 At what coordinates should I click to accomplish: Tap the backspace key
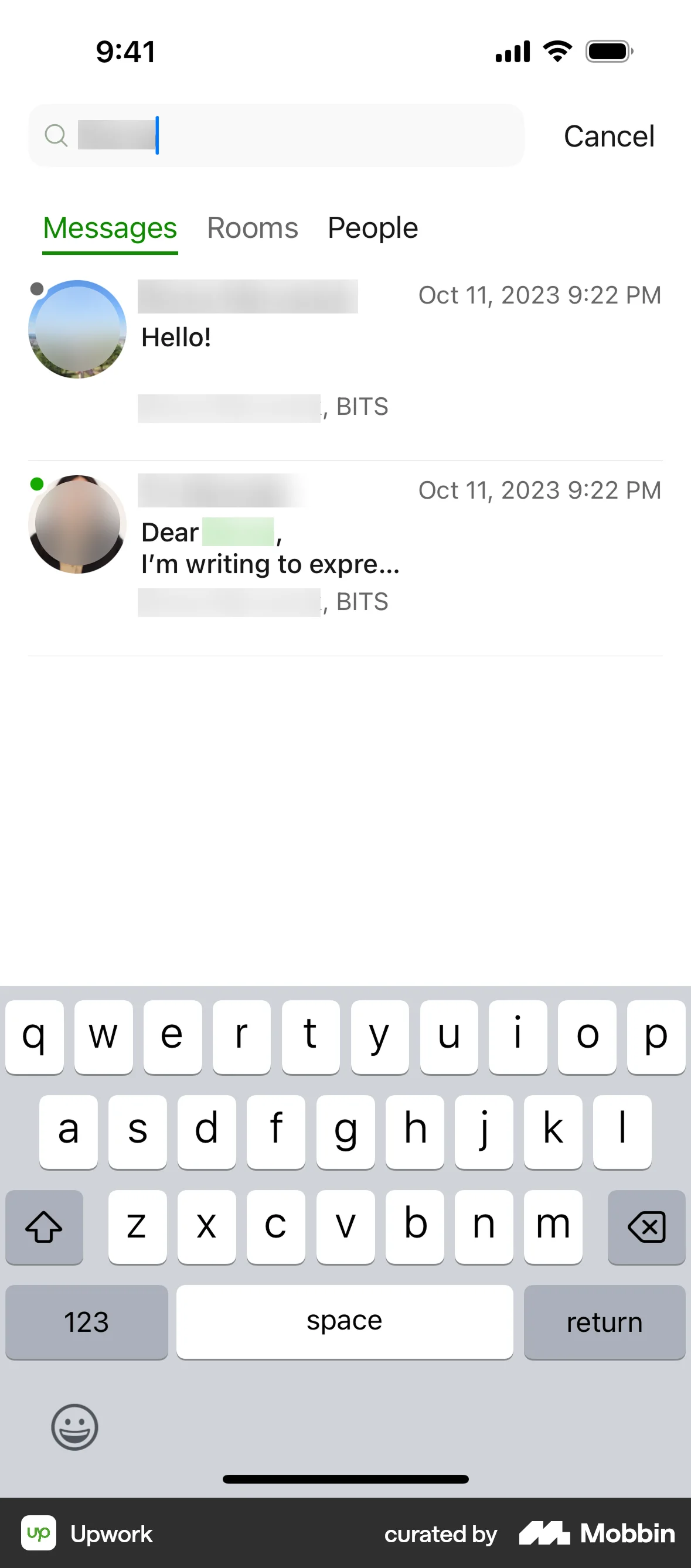[645, 1227]
